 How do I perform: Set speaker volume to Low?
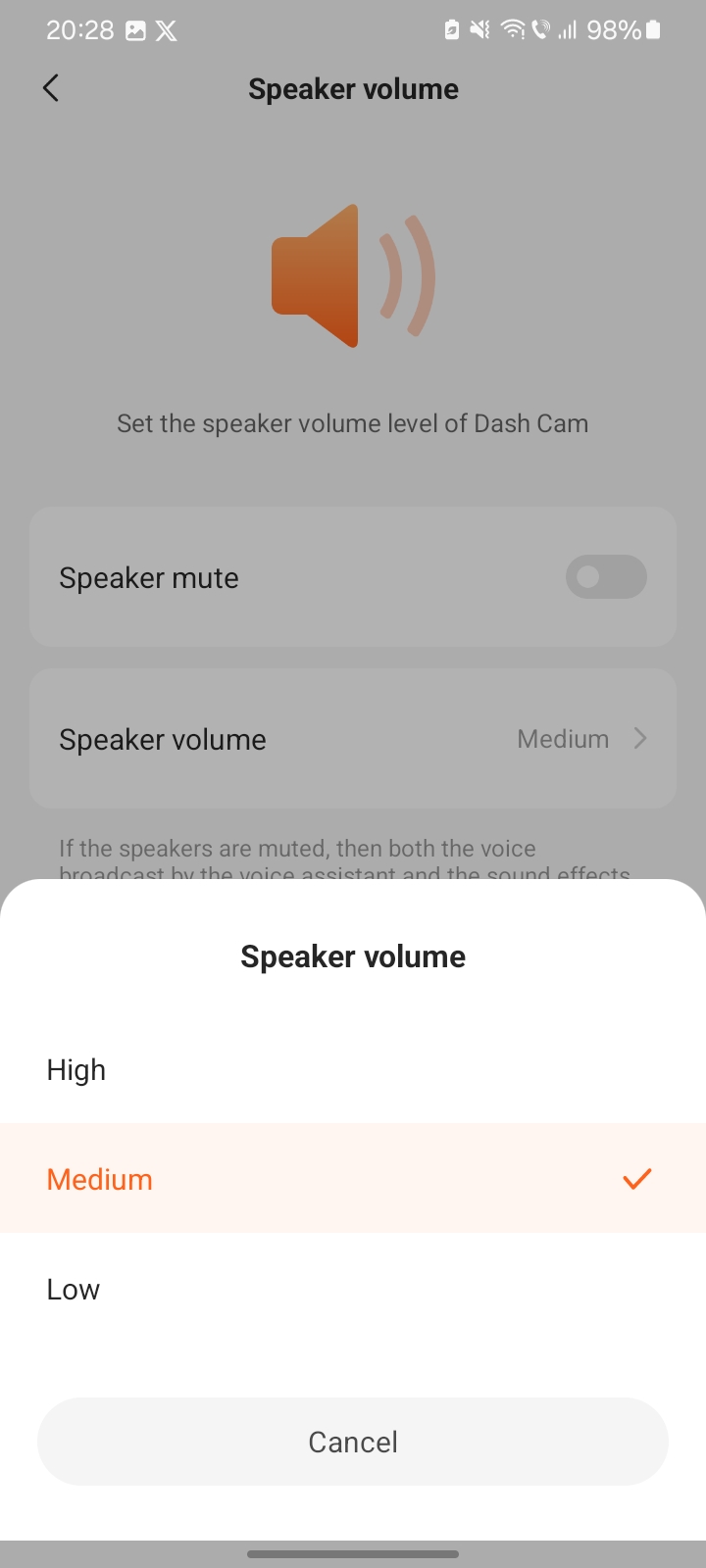[x=353, y=1289]
